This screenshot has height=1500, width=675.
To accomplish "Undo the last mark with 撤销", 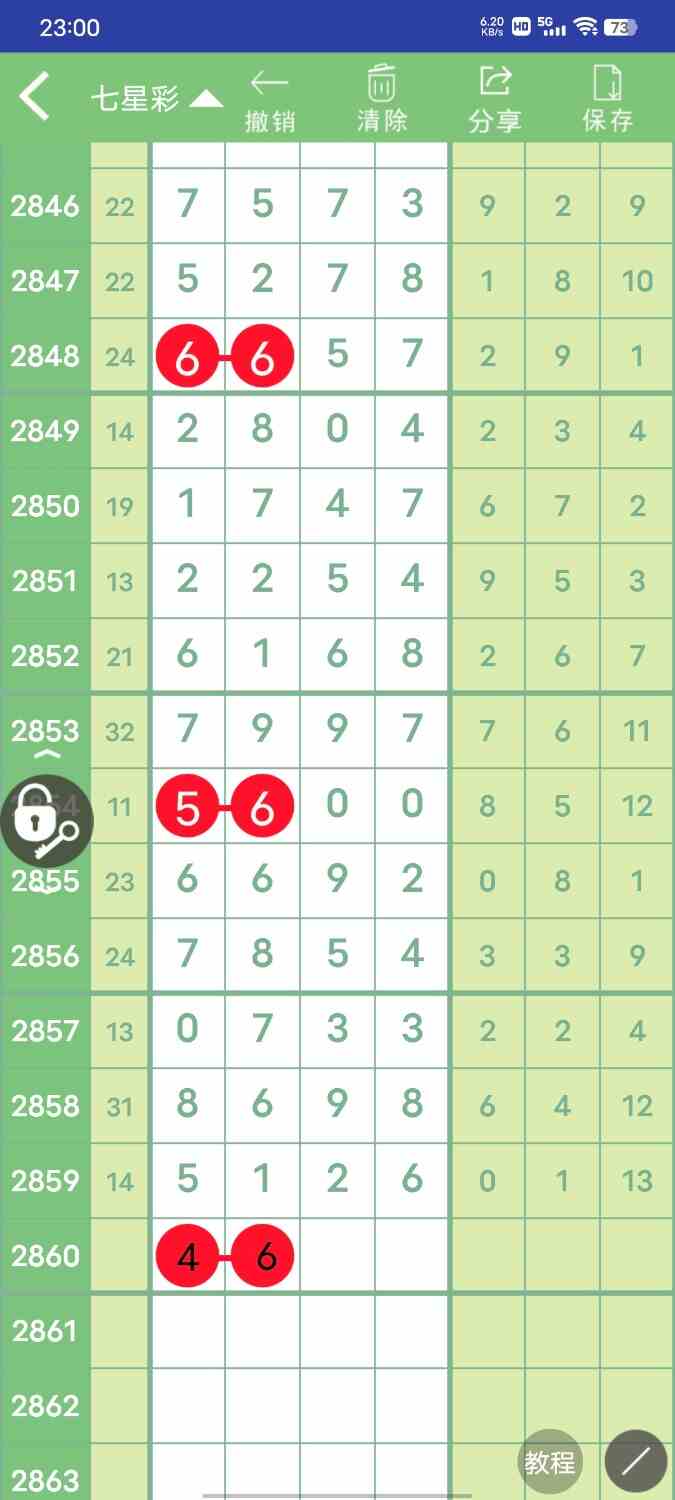I will pos(270,100).
